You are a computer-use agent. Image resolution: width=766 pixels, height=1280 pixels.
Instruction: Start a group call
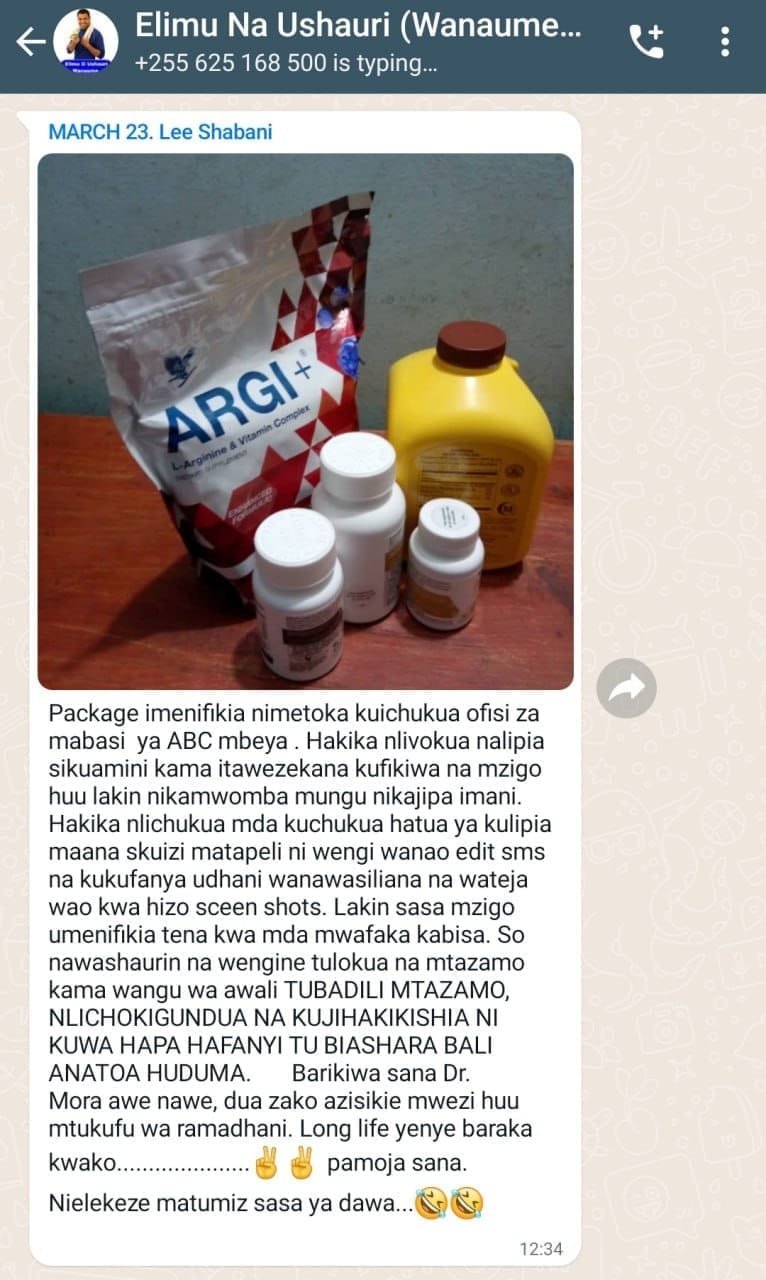(x=646, y=41)
